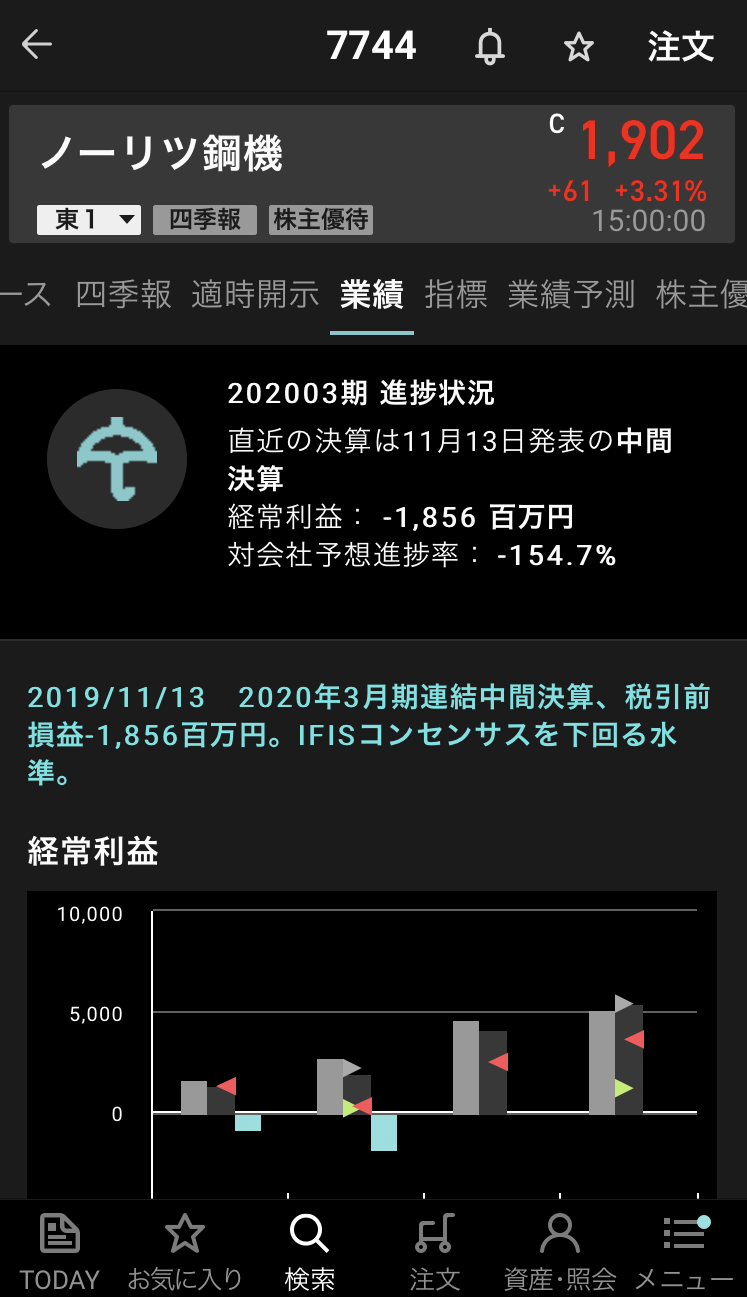The height and width of the screenshot is (1297, 747).
Task: Open the 業績予測 tab
Action: point(571,294)
